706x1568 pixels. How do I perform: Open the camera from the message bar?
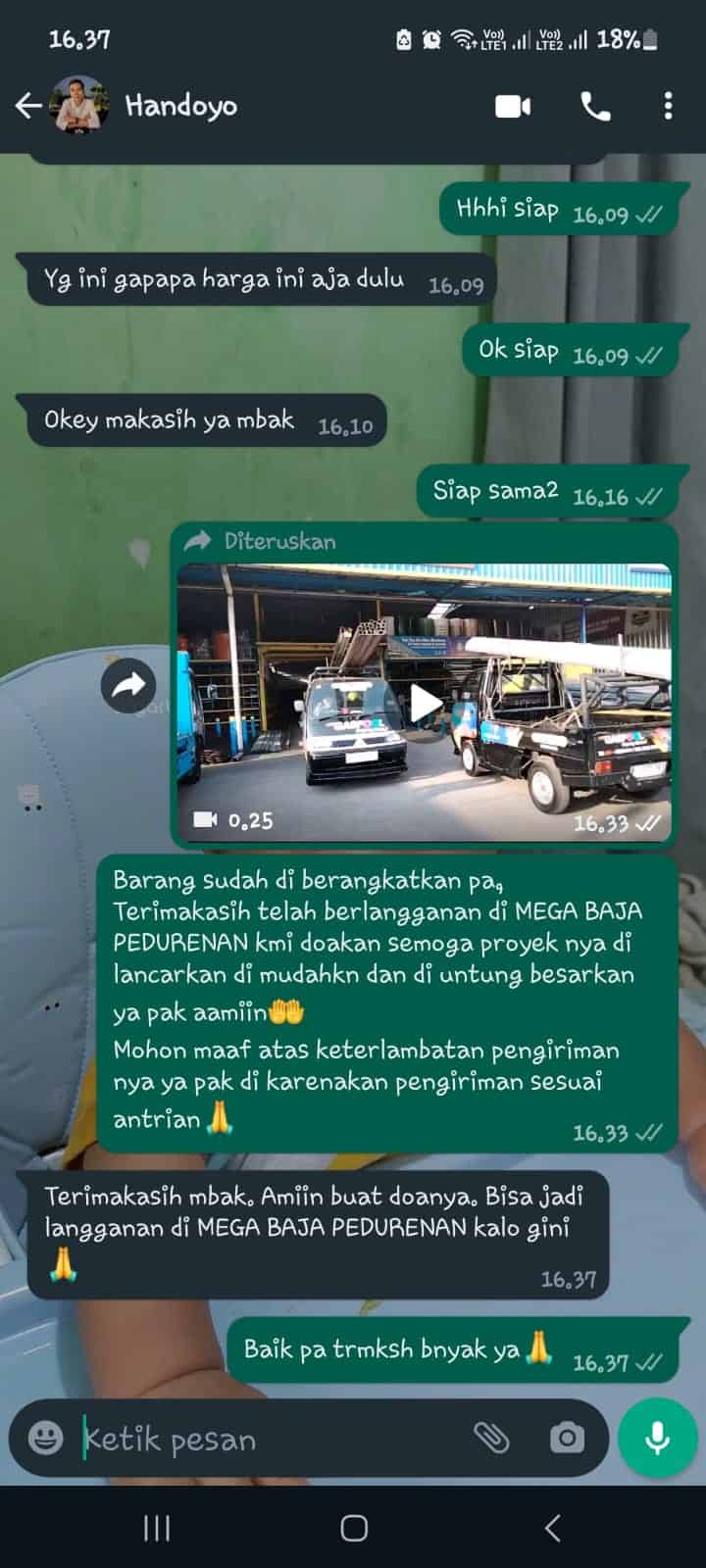567,1438
